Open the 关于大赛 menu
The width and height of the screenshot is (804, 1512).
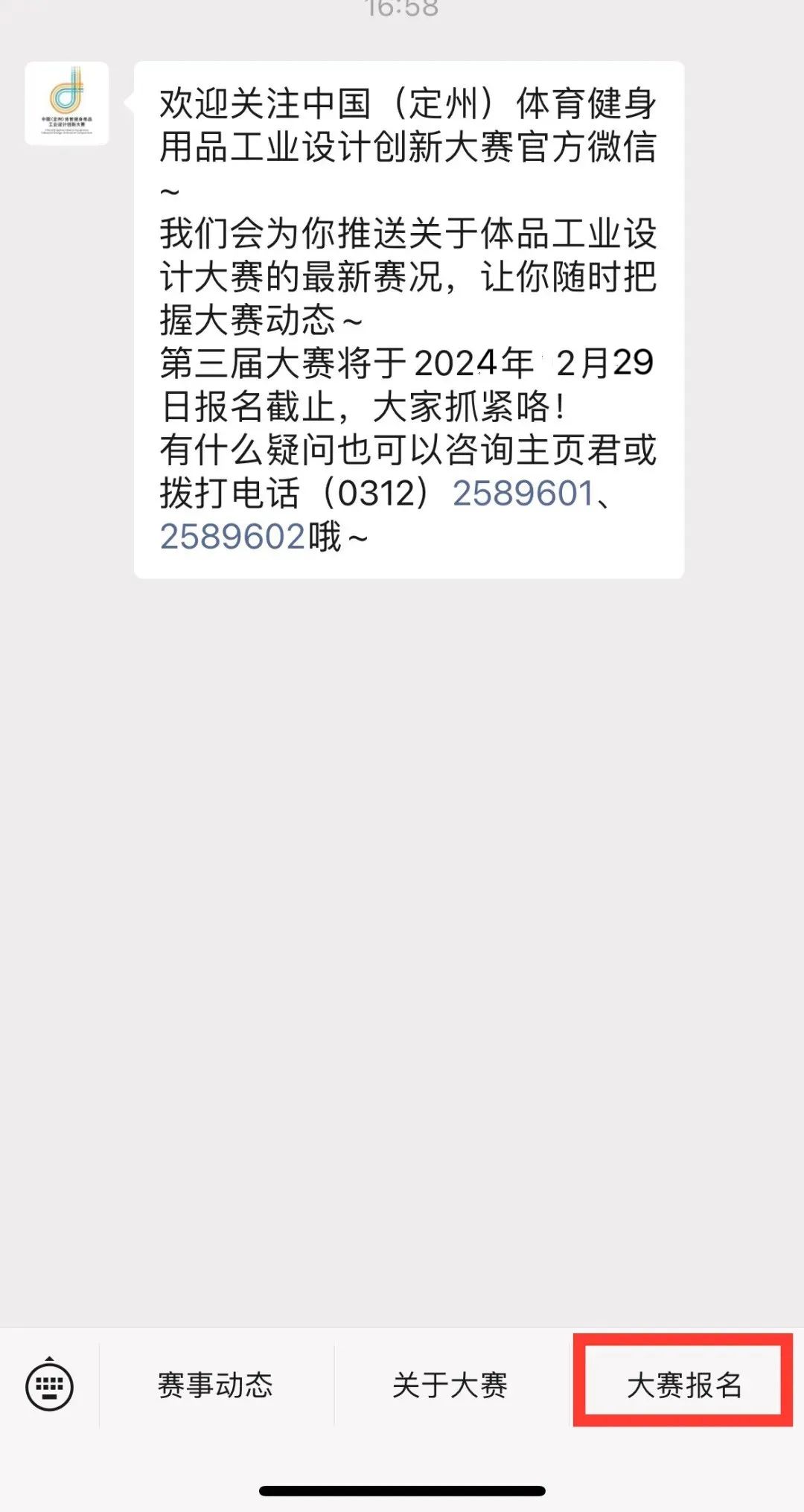click(450, 1385)
